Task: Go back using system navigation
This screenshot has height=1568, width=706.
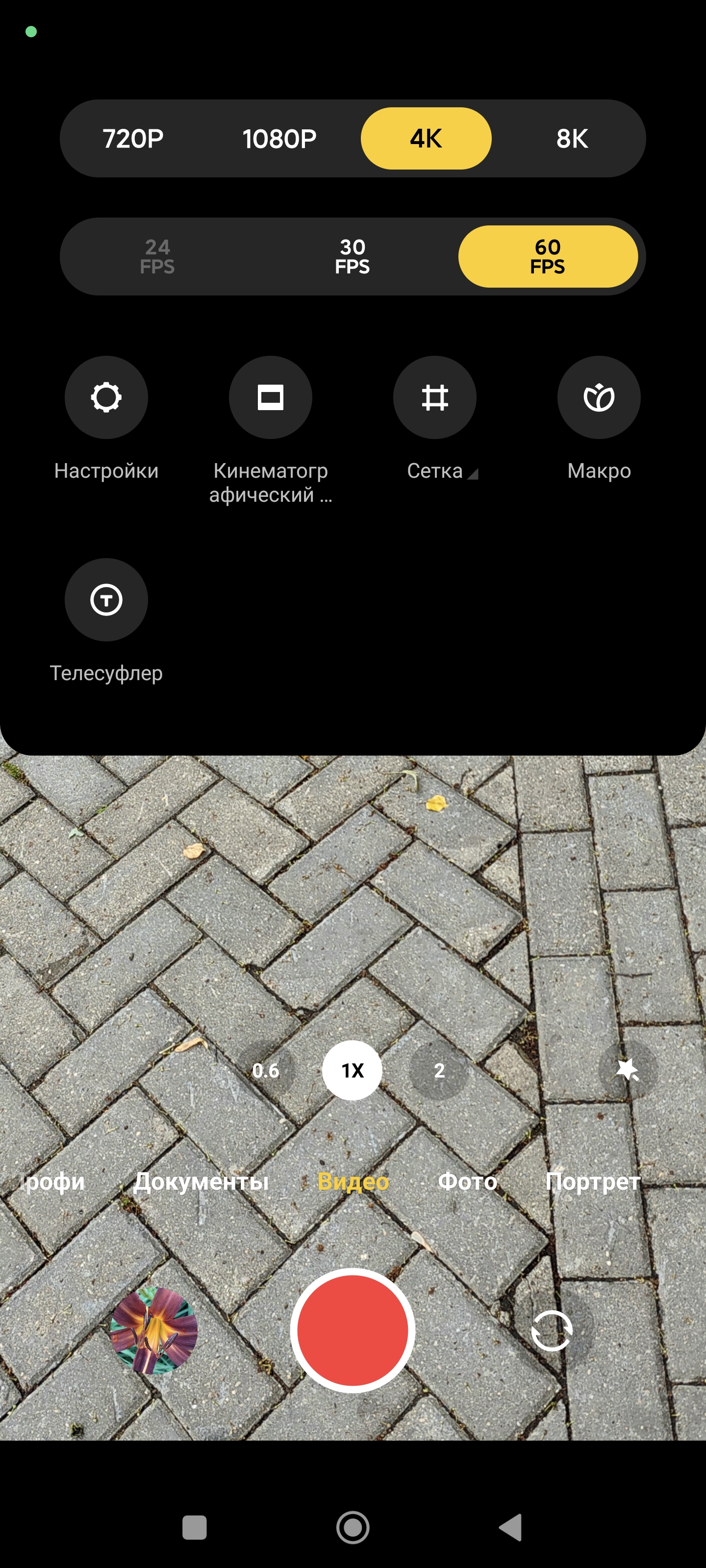Action: pos(511,1527)
